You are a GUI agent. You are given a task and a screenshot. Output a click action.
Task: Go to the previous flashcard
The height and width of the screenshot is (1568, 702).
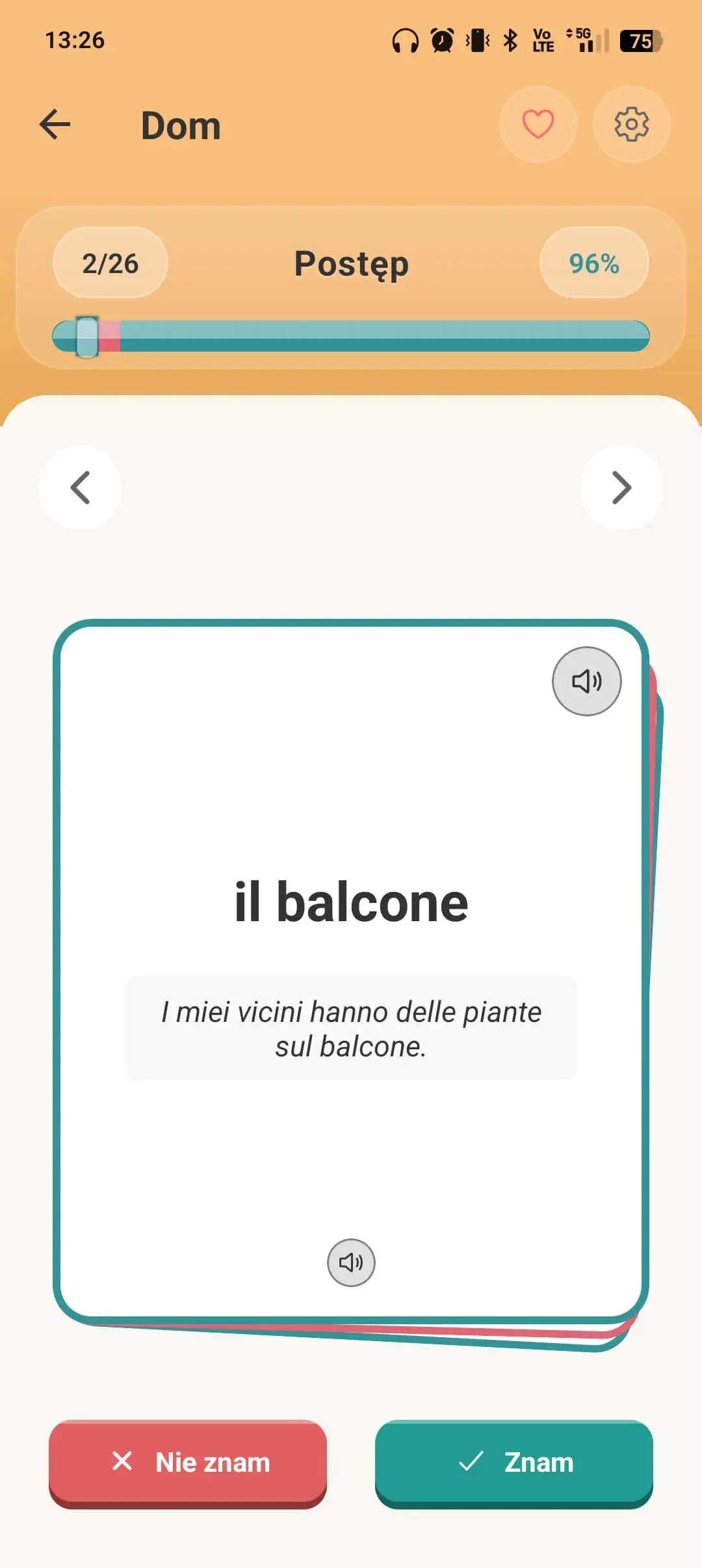(x=80, y=488)
